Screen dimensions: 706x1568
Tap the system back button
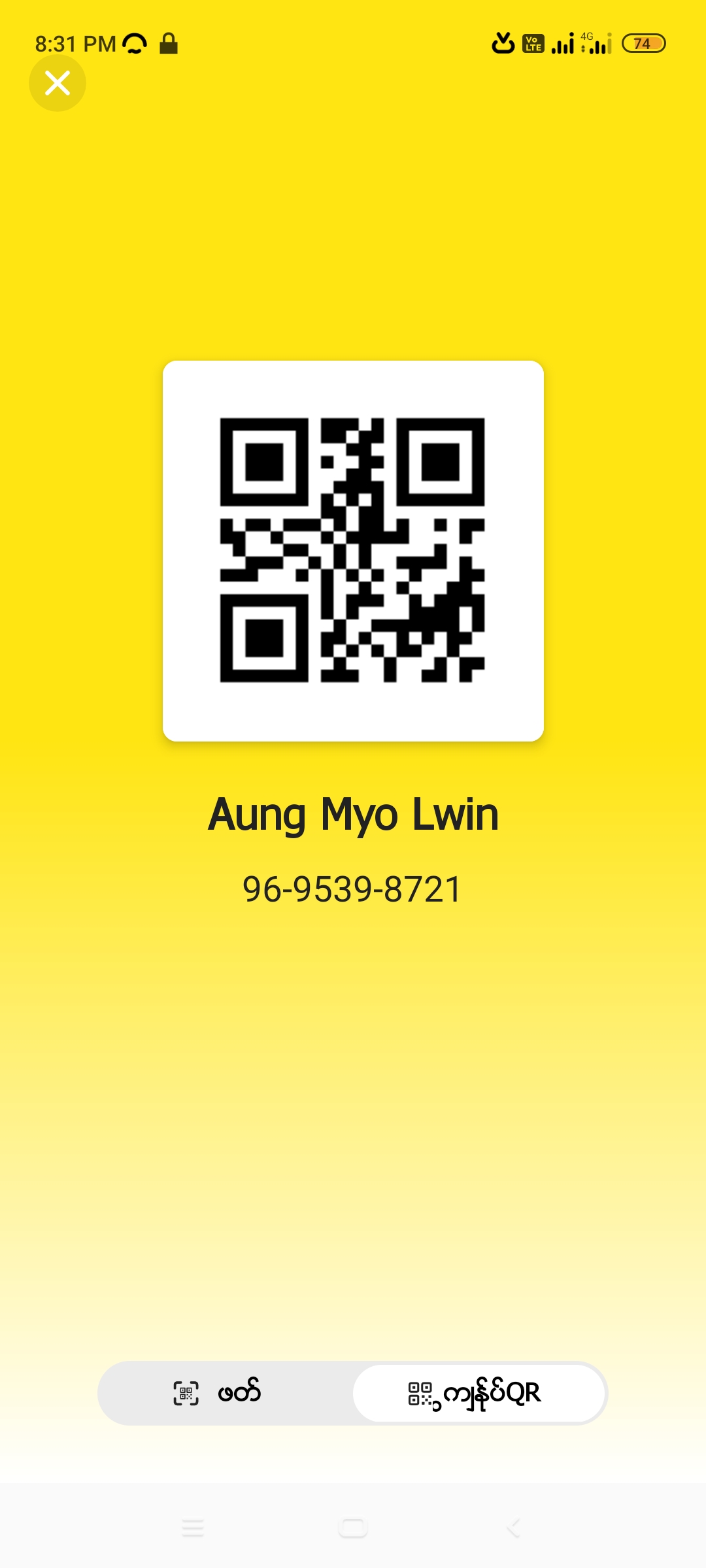coord(513,1528)
